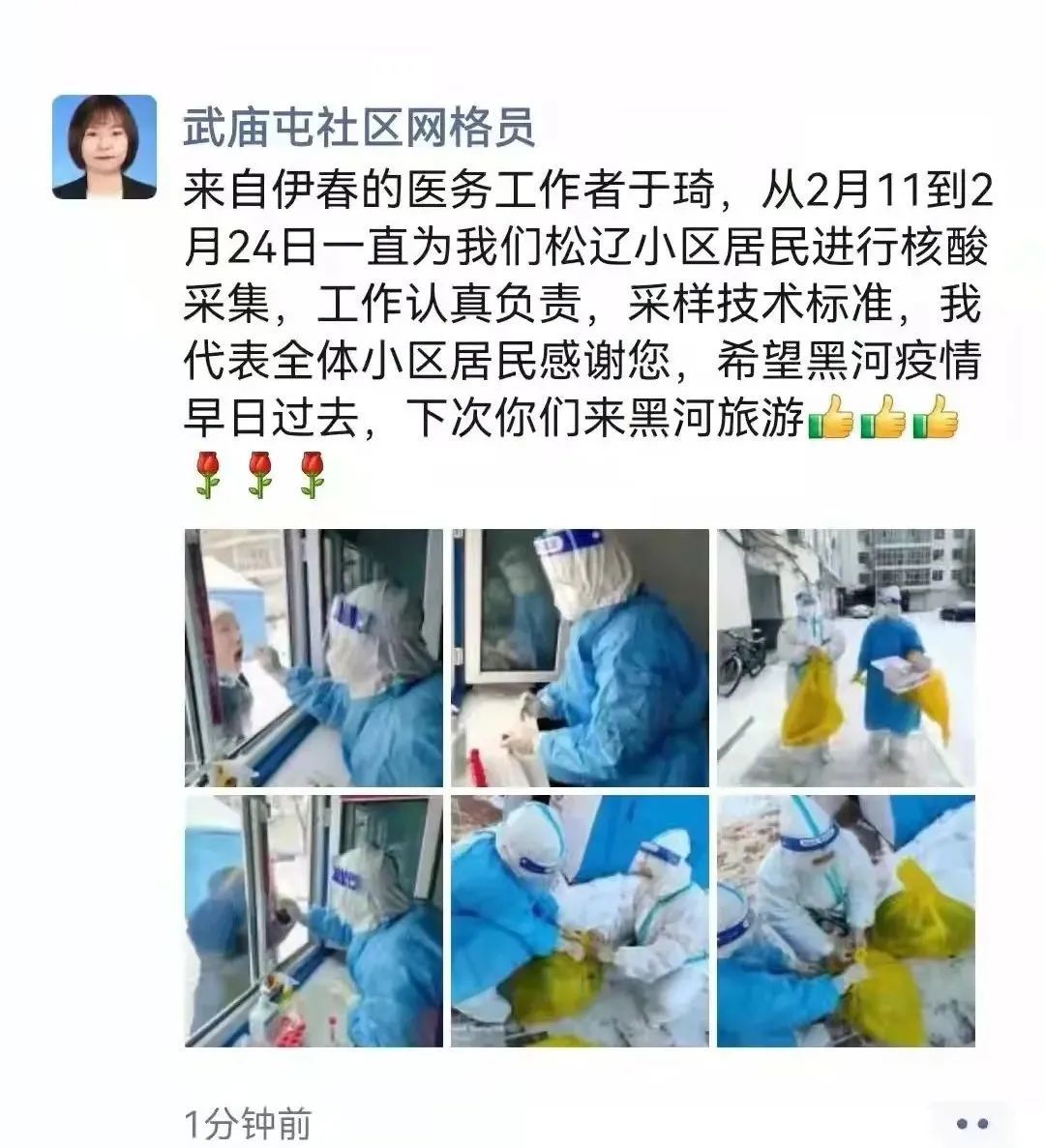Open the photo of two workers tying a yellow bag
Screen dimensions: 1045x1148
pos(580,921)
